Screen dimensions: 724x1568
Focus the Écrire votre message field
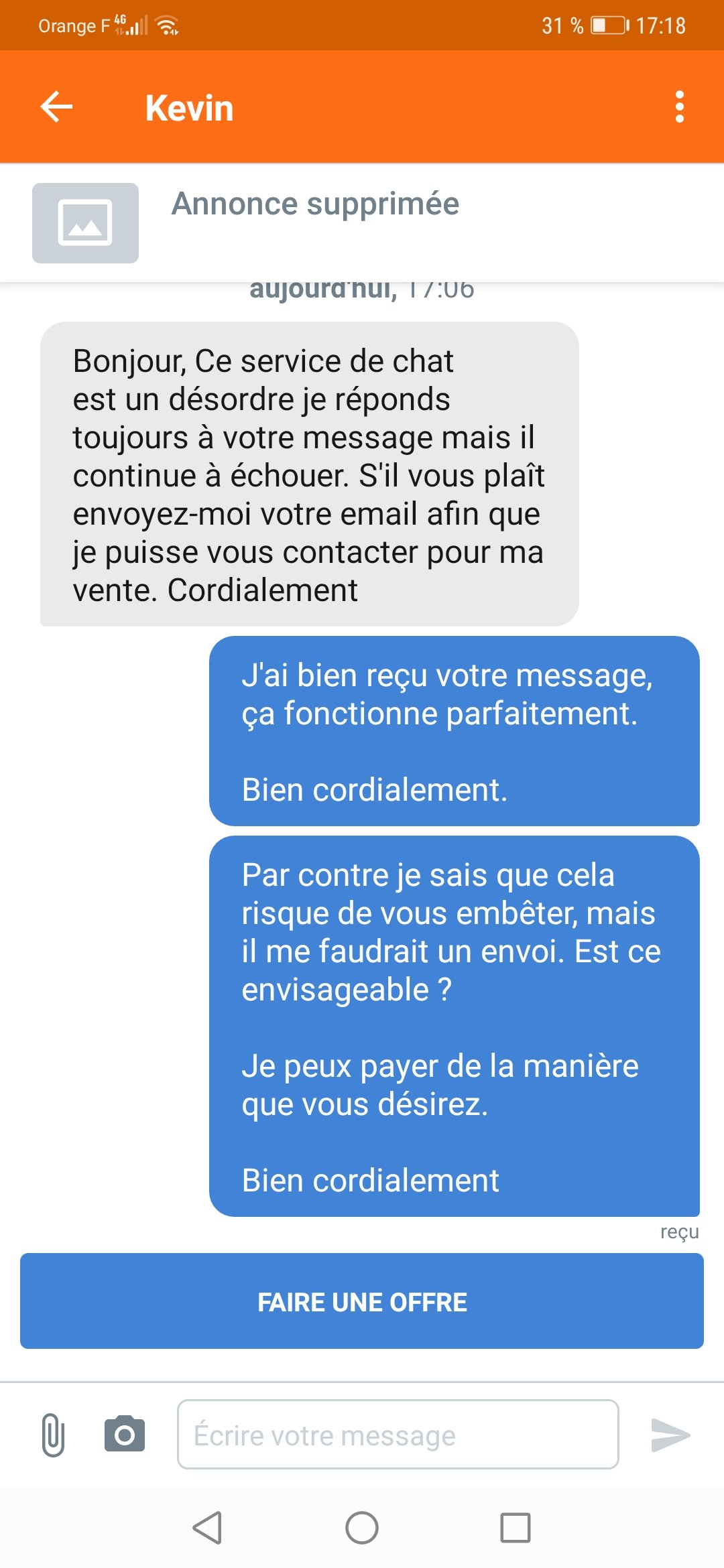pyautogui.click(x=398, y=1435)
